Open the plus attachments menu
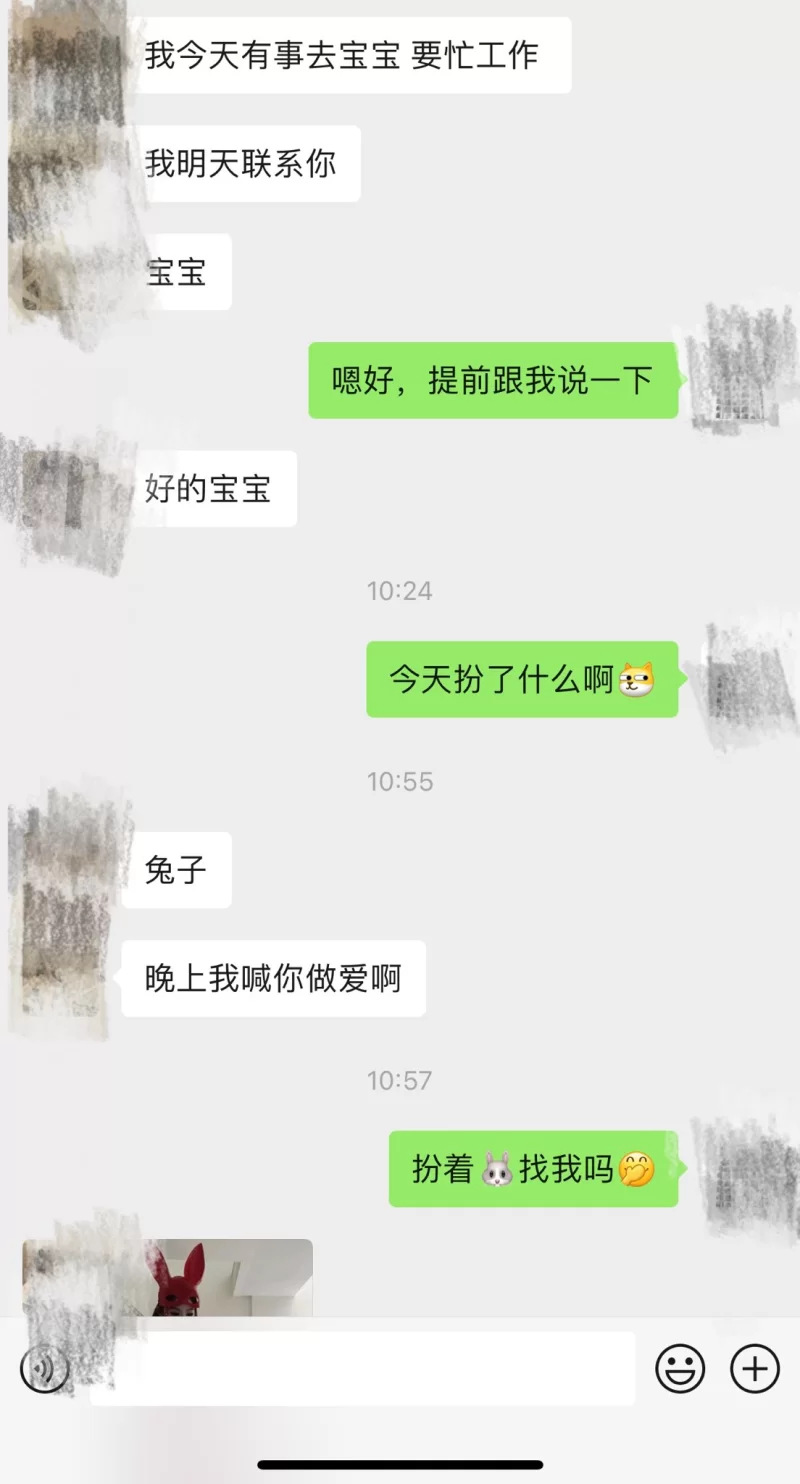Viewport: 800px width, 1484px height. (x=755, y=1369)
